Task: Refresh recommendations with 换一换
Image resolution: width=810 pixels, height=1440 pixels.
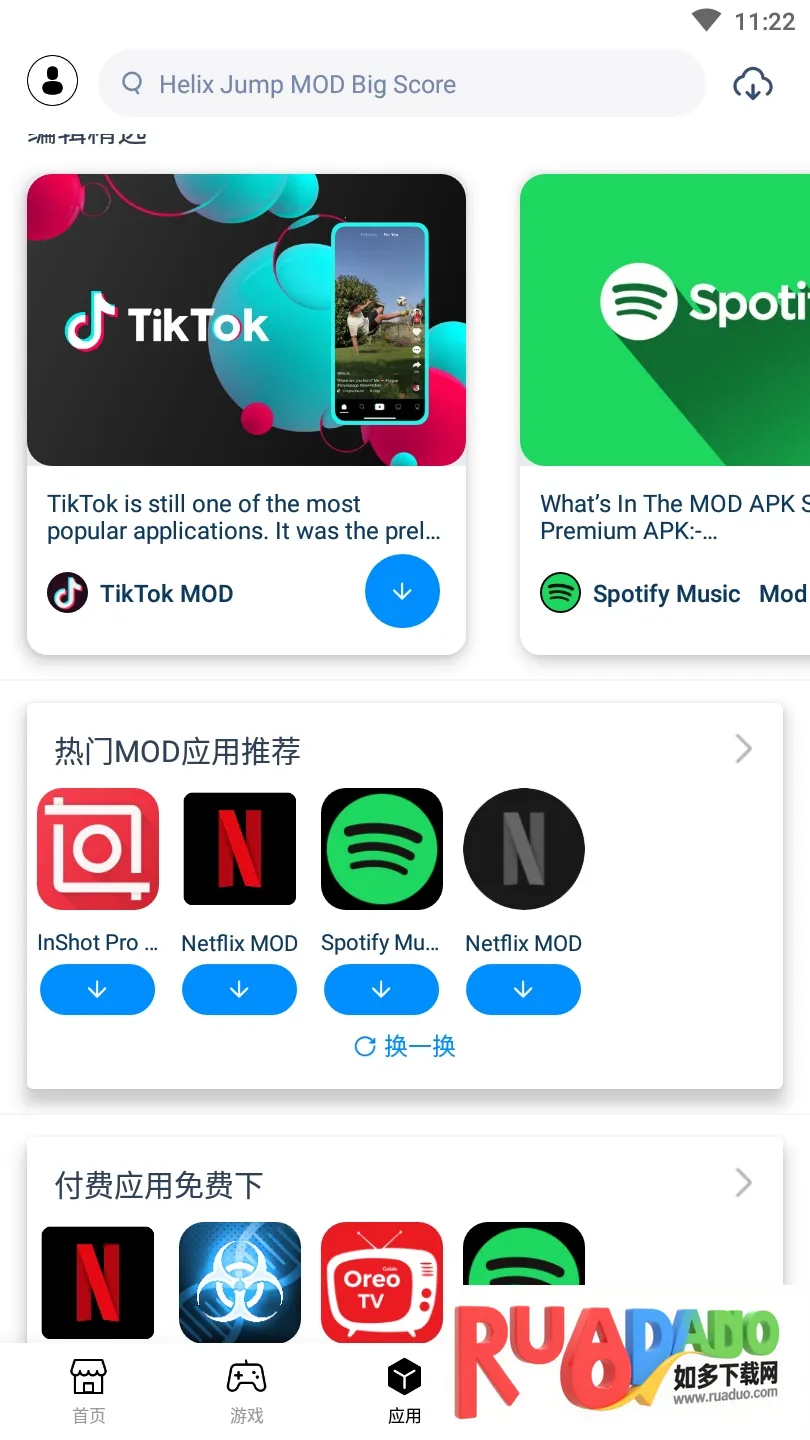Action: pyautogui.click(x=405, y=1046)
